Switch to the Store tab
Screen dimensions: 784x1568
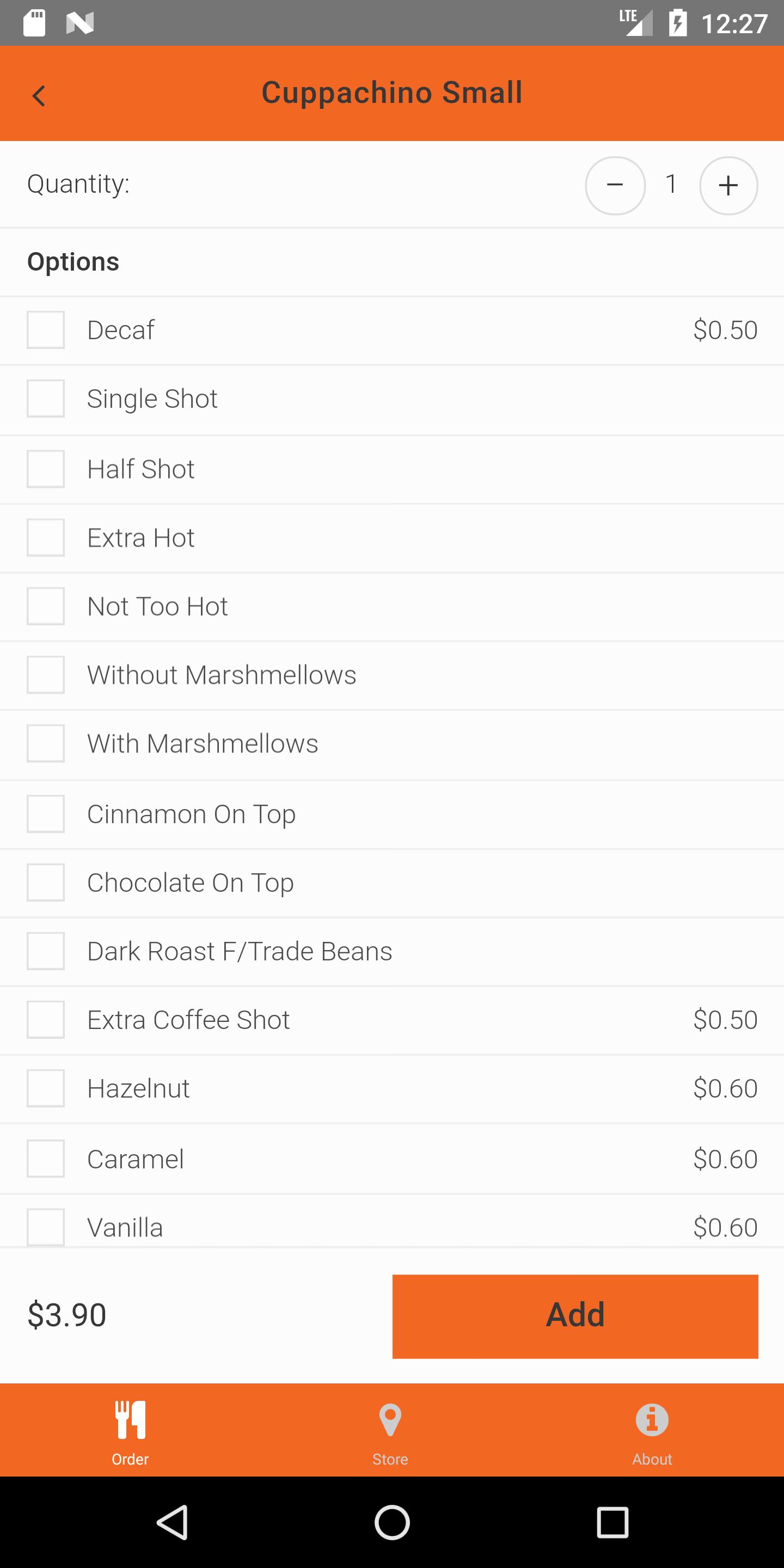[x=390, y=1430]
